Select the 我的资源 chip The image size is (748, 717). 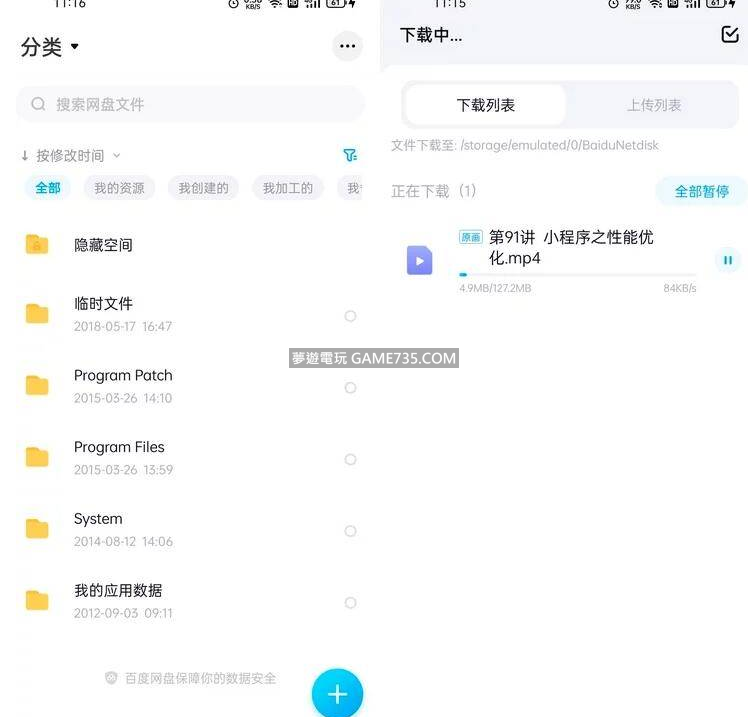tap(119, 188)
